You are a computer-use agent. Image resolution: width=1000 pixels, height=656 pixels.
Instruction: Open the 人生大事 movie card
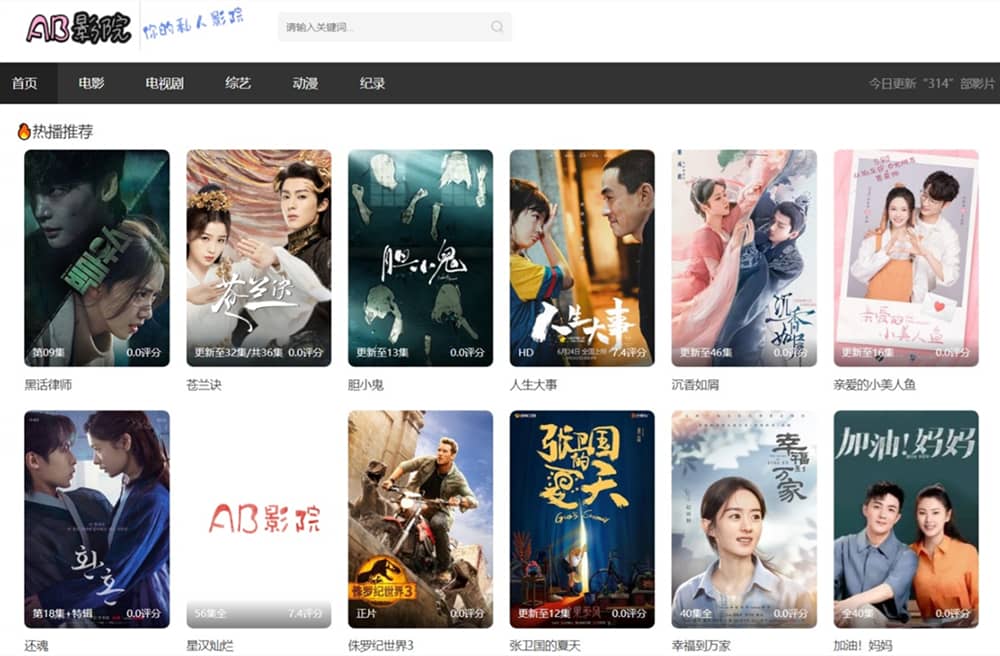(x=582, y=258)
